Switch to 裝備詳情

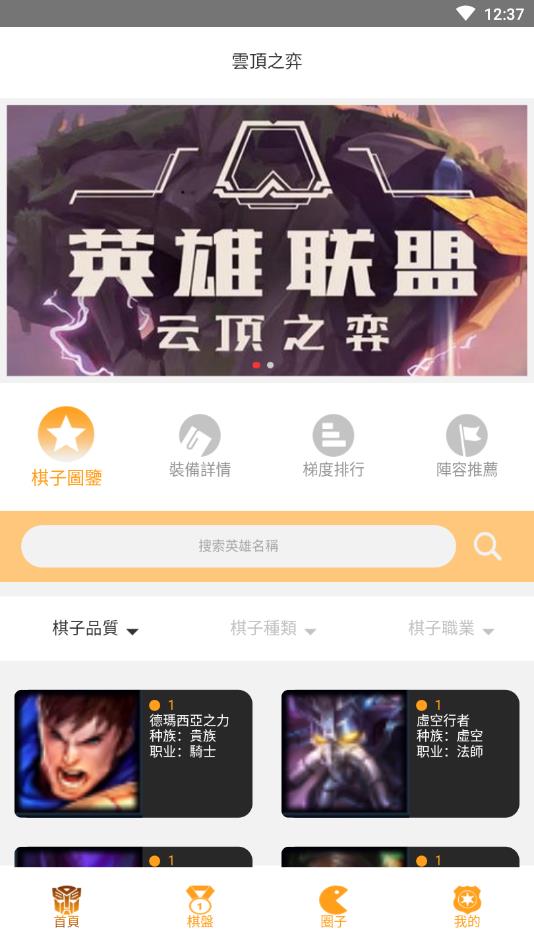(200, 447)
